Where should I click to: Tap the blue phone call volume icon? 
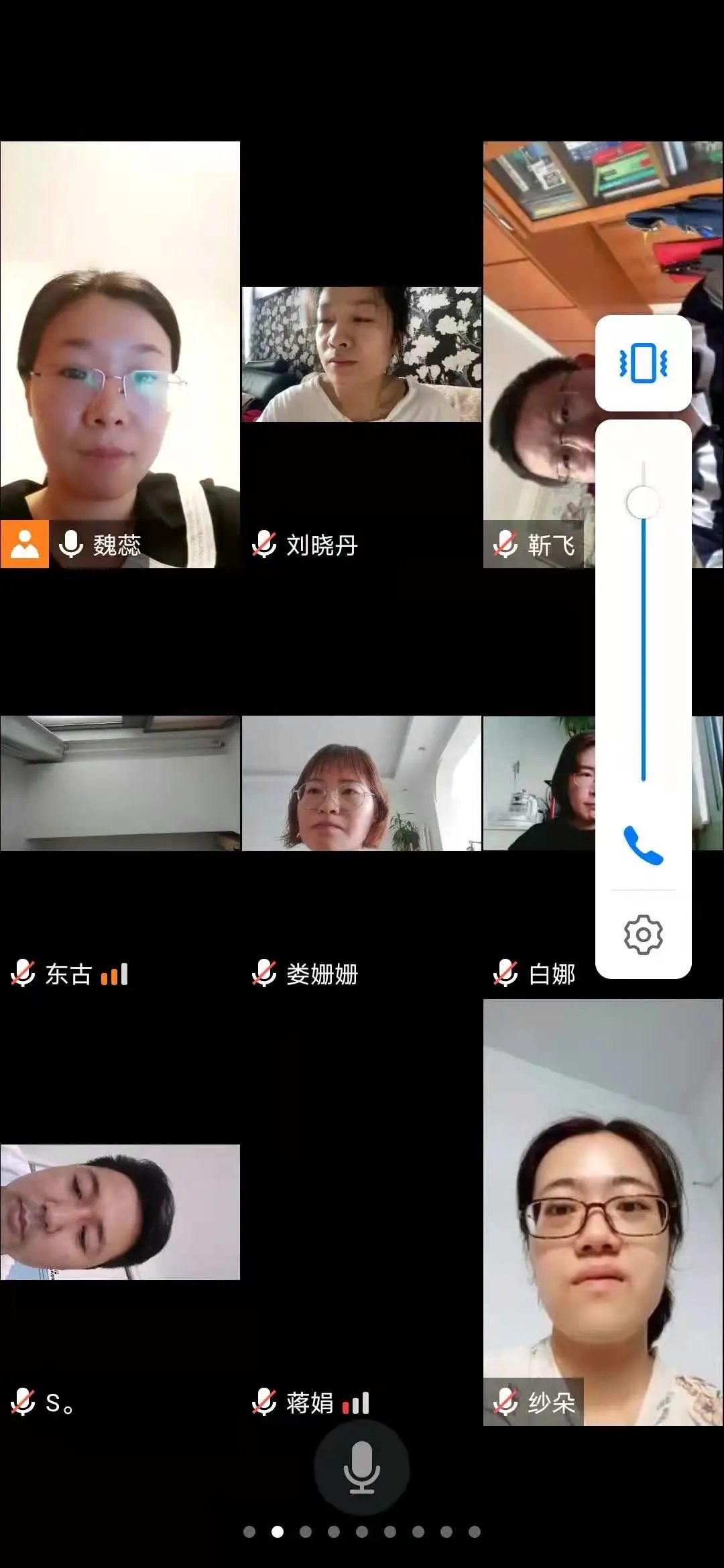click(643, 846)
